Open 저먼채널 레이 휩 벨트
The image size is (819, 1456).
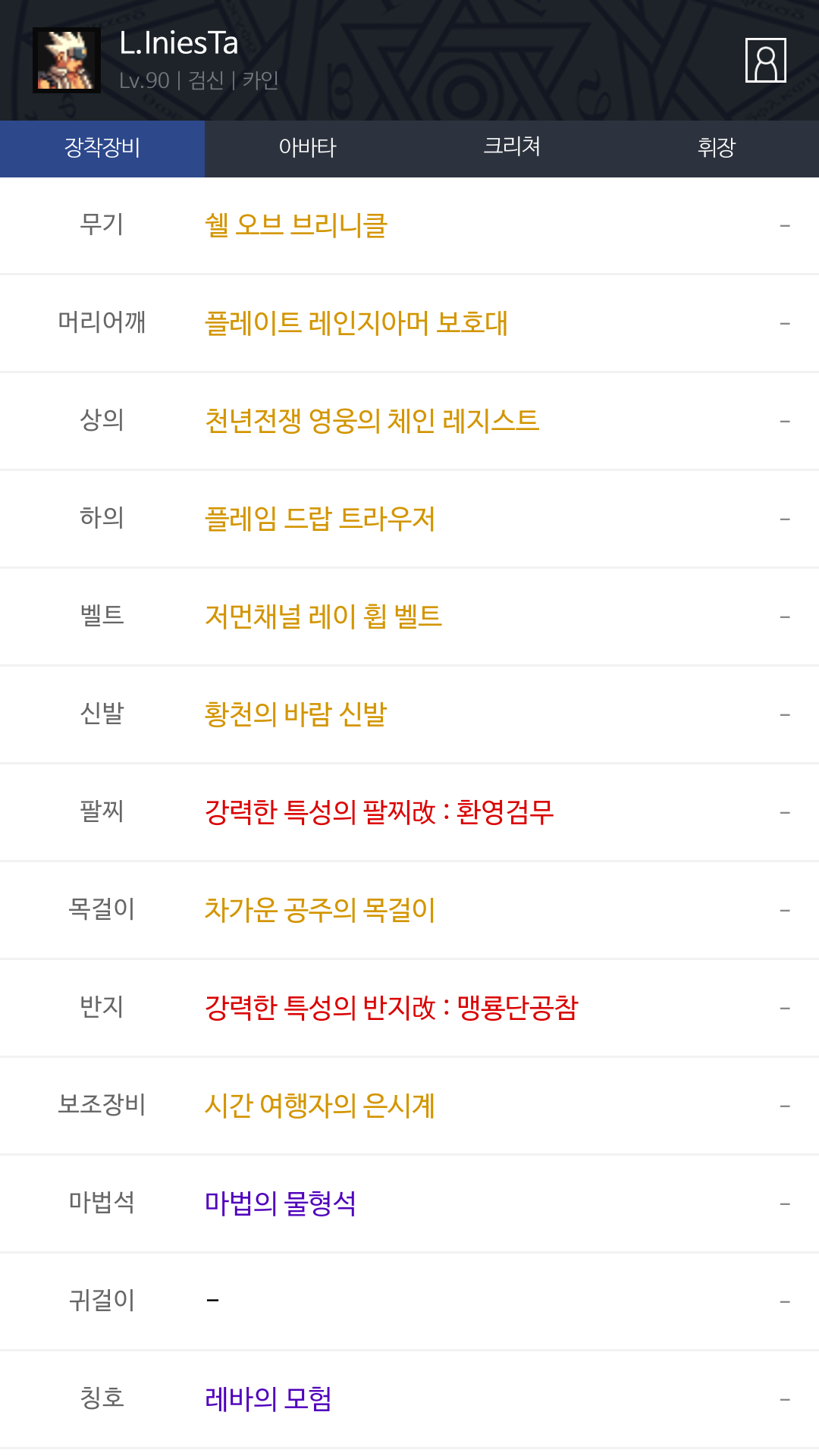coord(323,617)
